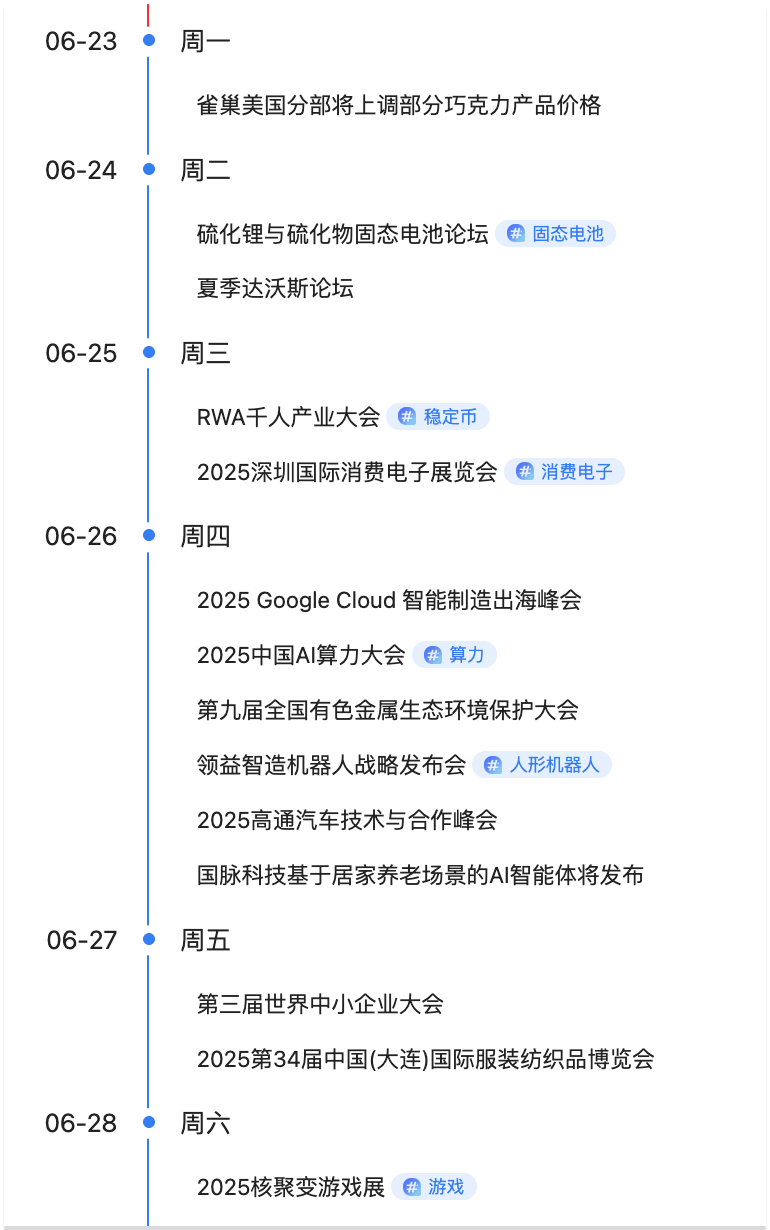Open the 雀巢美国分部将上调部分巧克力产品价格 event
Screen dimensions: 770x1230
(x=399, y=105)
